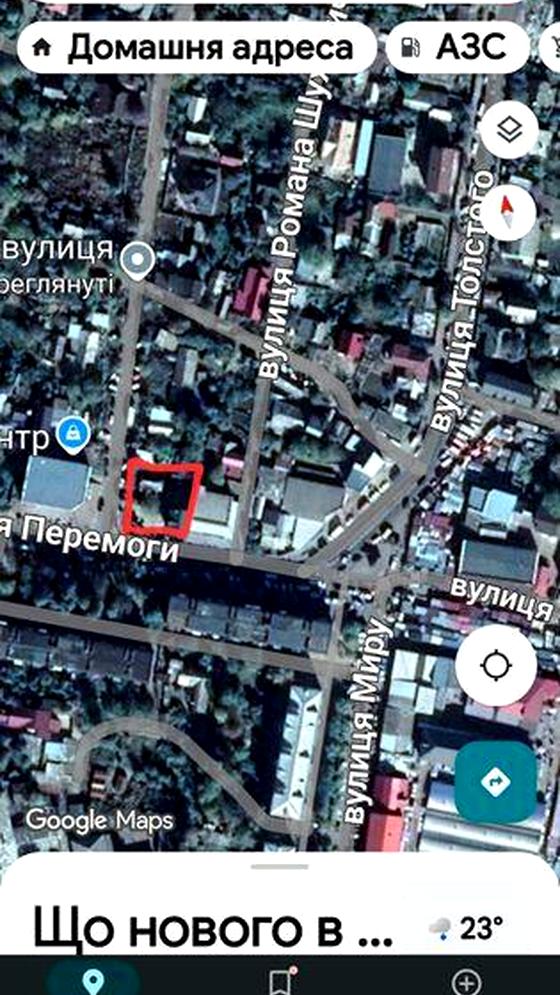
Task: Open the map layers button
Action: (x=509, y=130)
